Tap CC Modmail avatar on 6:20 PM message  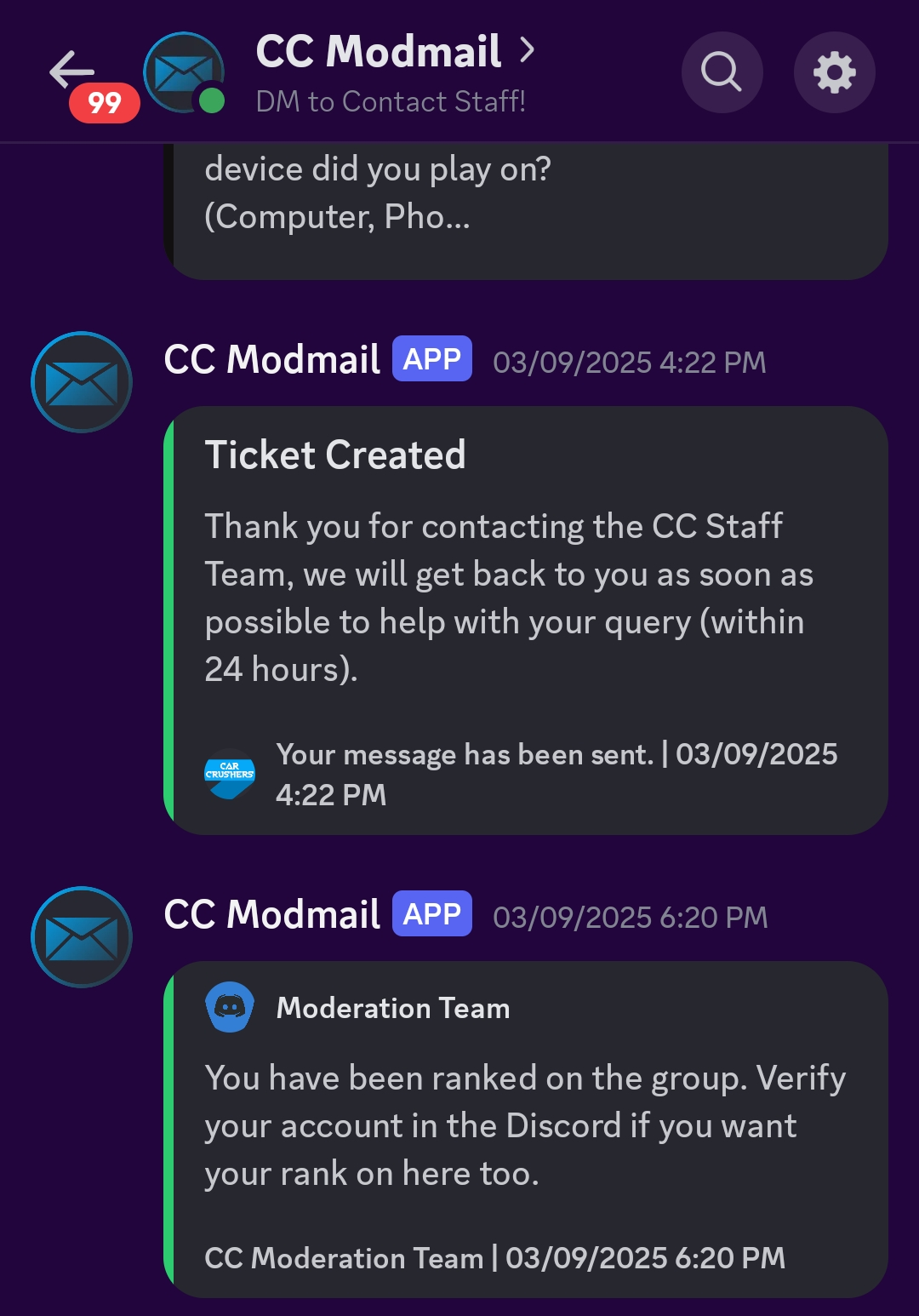click(x=82, y=937)
